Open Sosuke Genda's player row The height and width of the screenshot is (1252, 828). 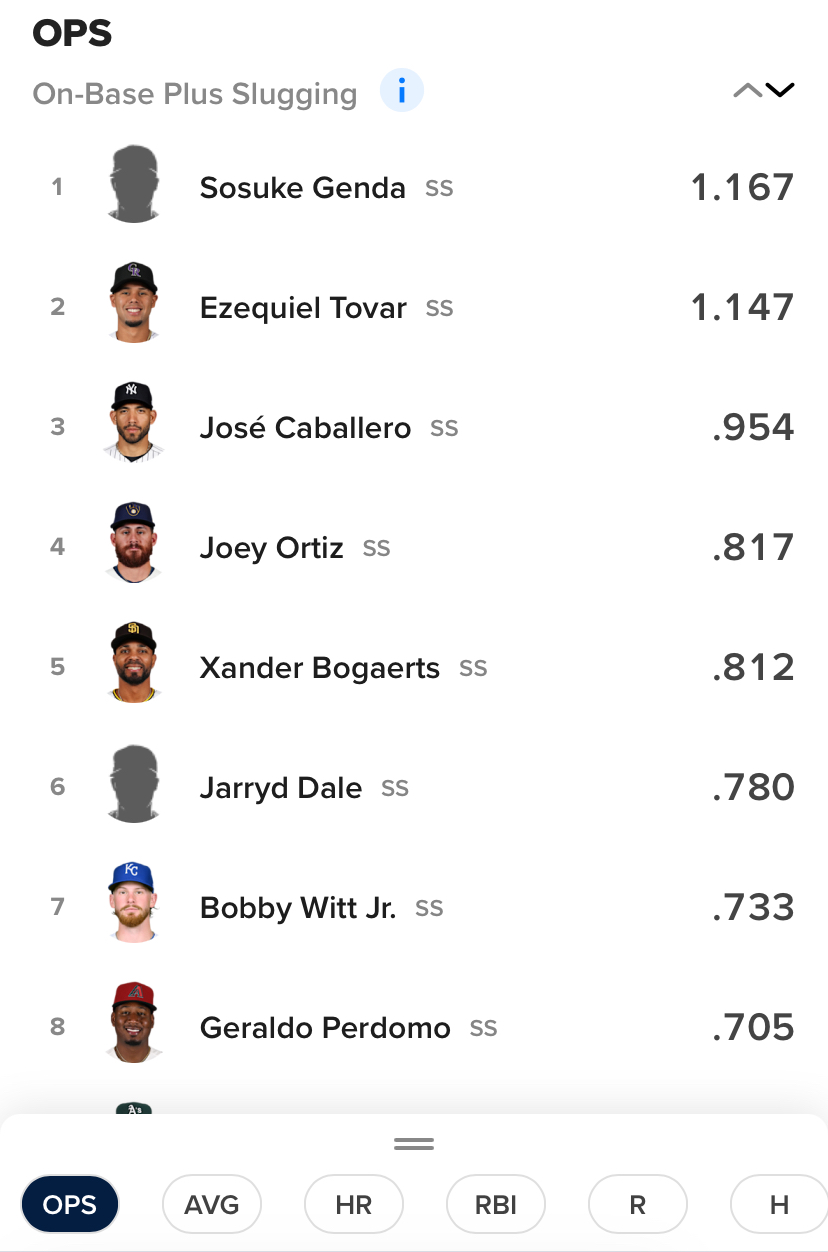[x=302, y=188]
